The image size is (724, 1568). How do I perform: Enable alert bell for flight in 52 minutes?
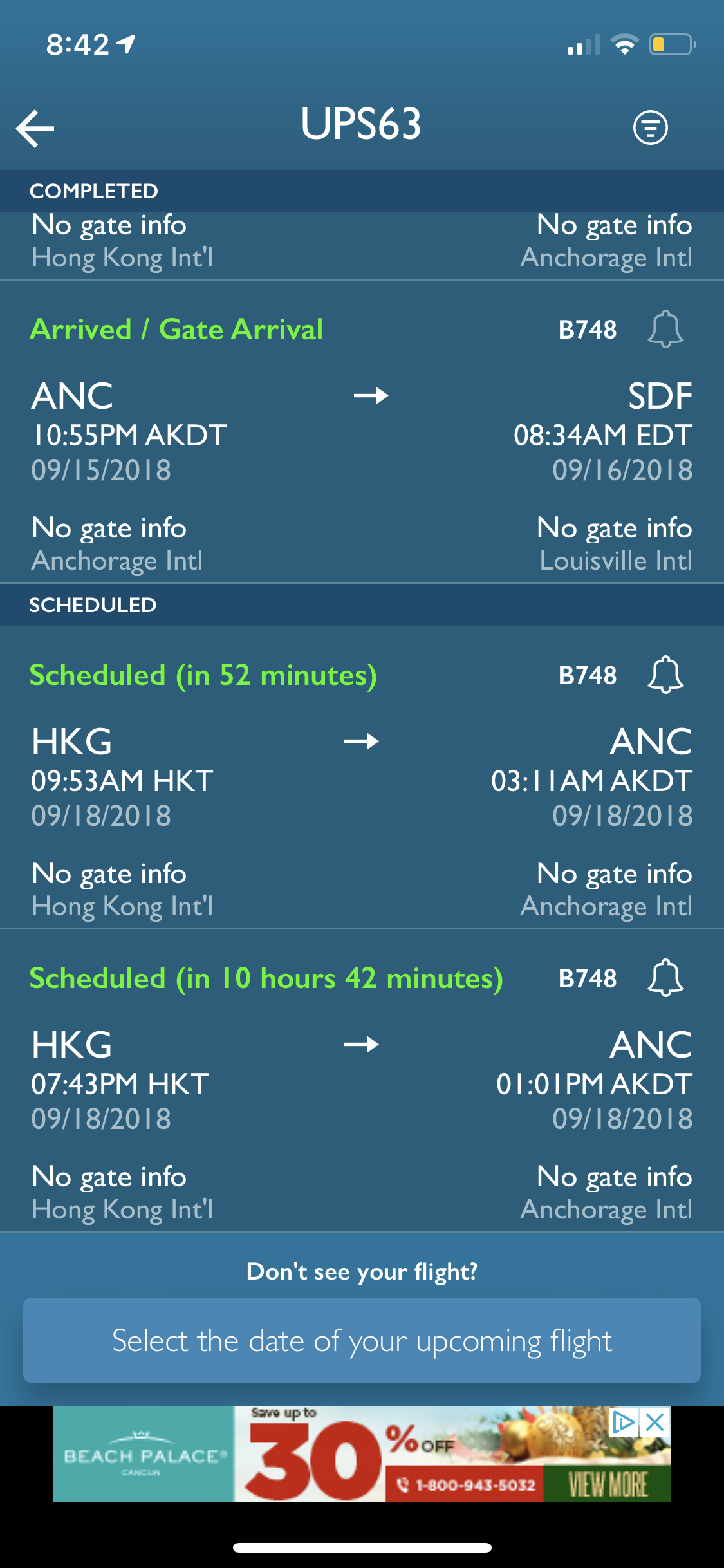[665, 675]
